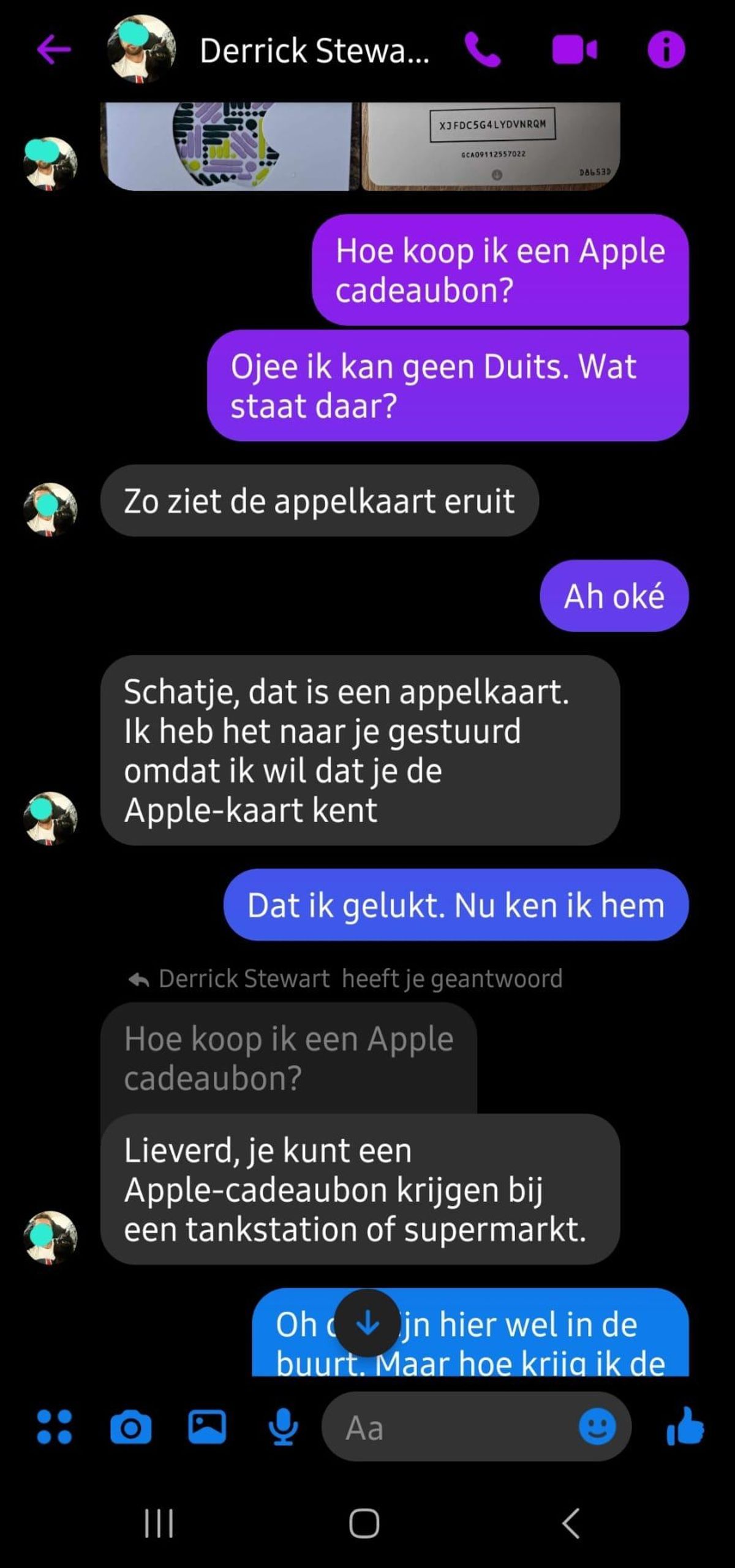735x1568 pixels.
Task: Start a voice call with Derrick Stewart
Action: (483, 50)
